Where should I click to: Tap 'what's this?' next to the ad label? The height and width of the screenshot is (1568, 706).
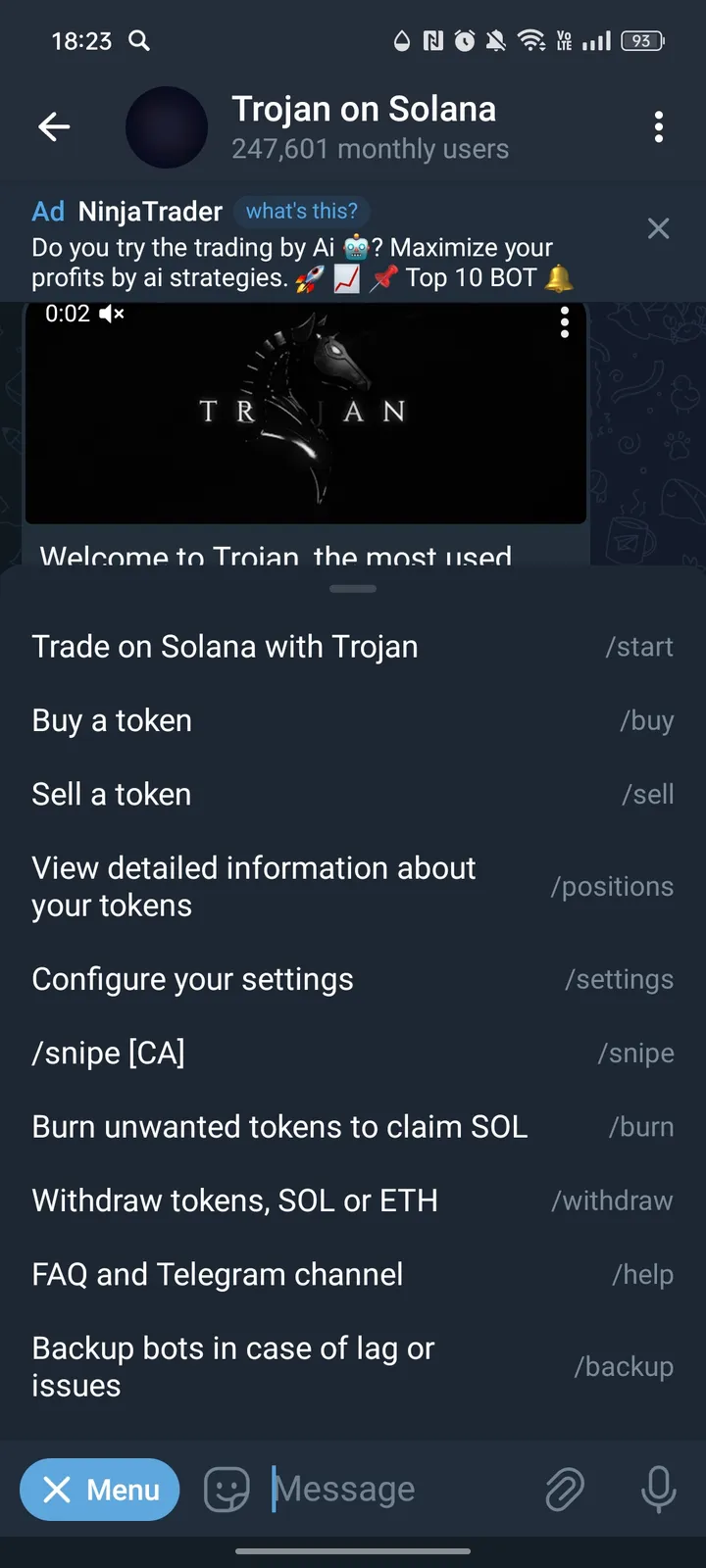[302, 211]
